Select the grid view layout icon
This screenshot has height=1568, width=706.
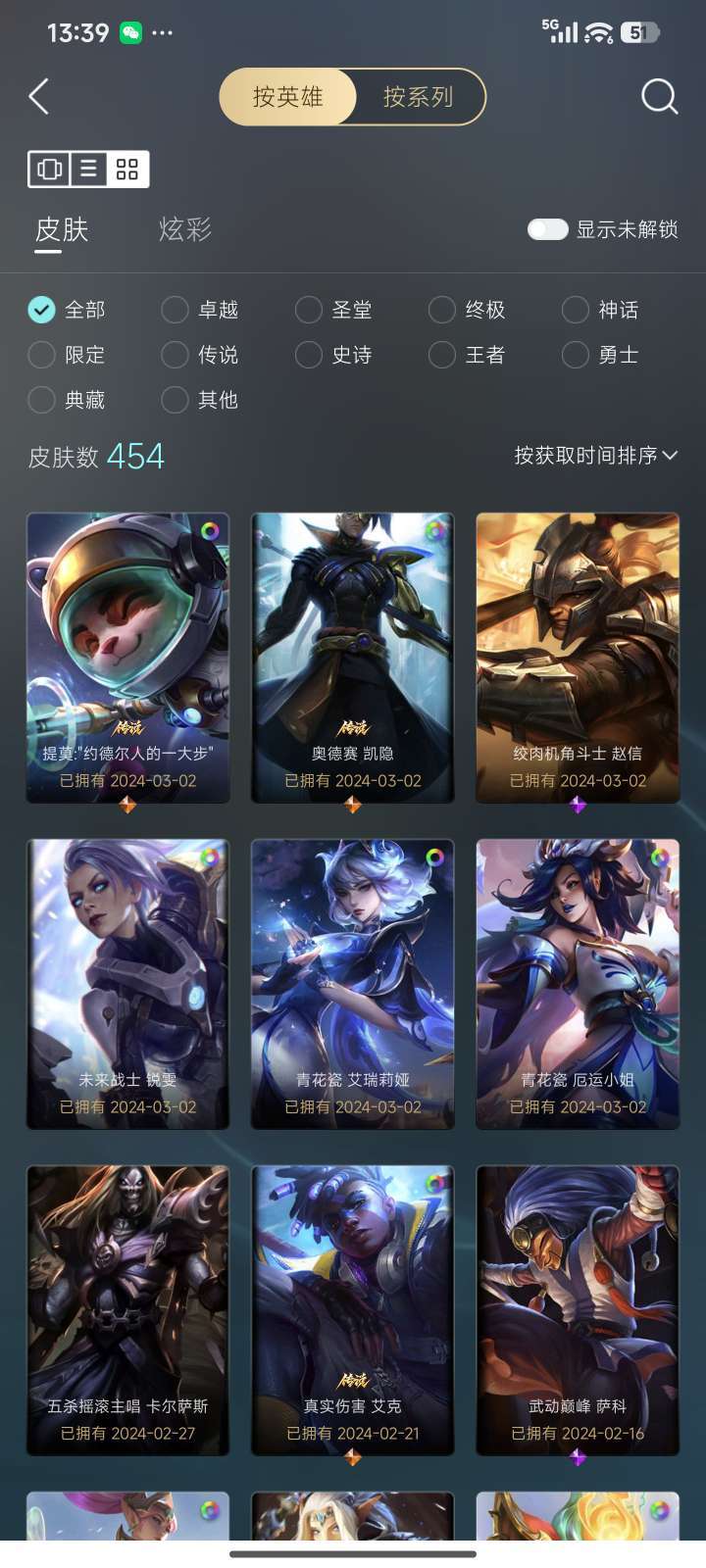tap(126, 169)
